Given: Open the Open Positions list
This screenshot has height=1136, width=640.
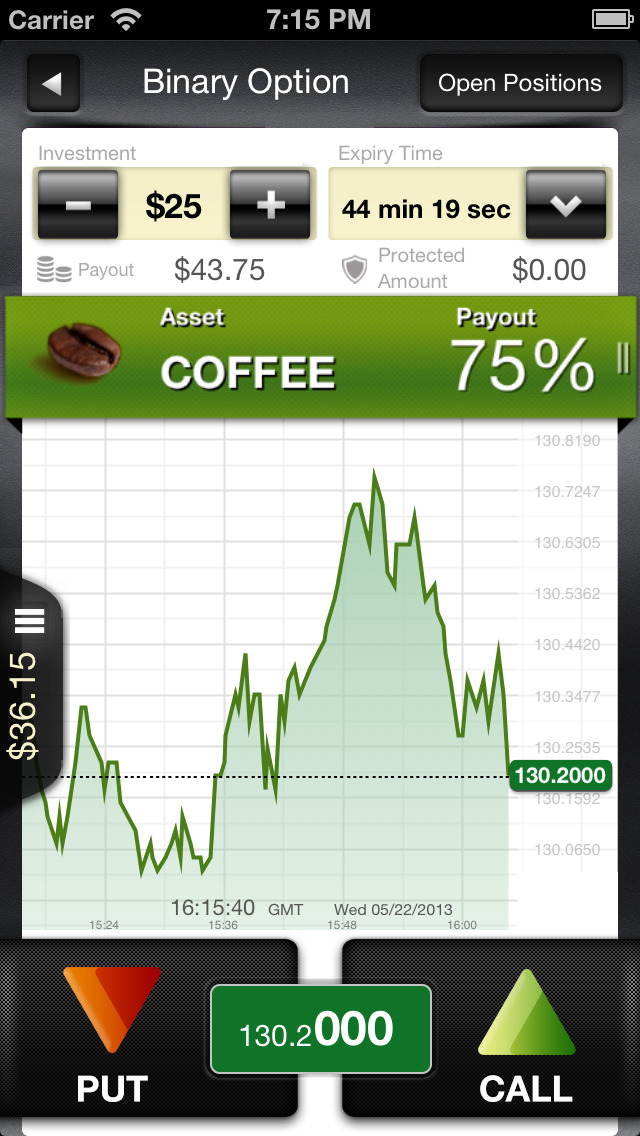Looking at the screenshot, I should click(520, 83).
